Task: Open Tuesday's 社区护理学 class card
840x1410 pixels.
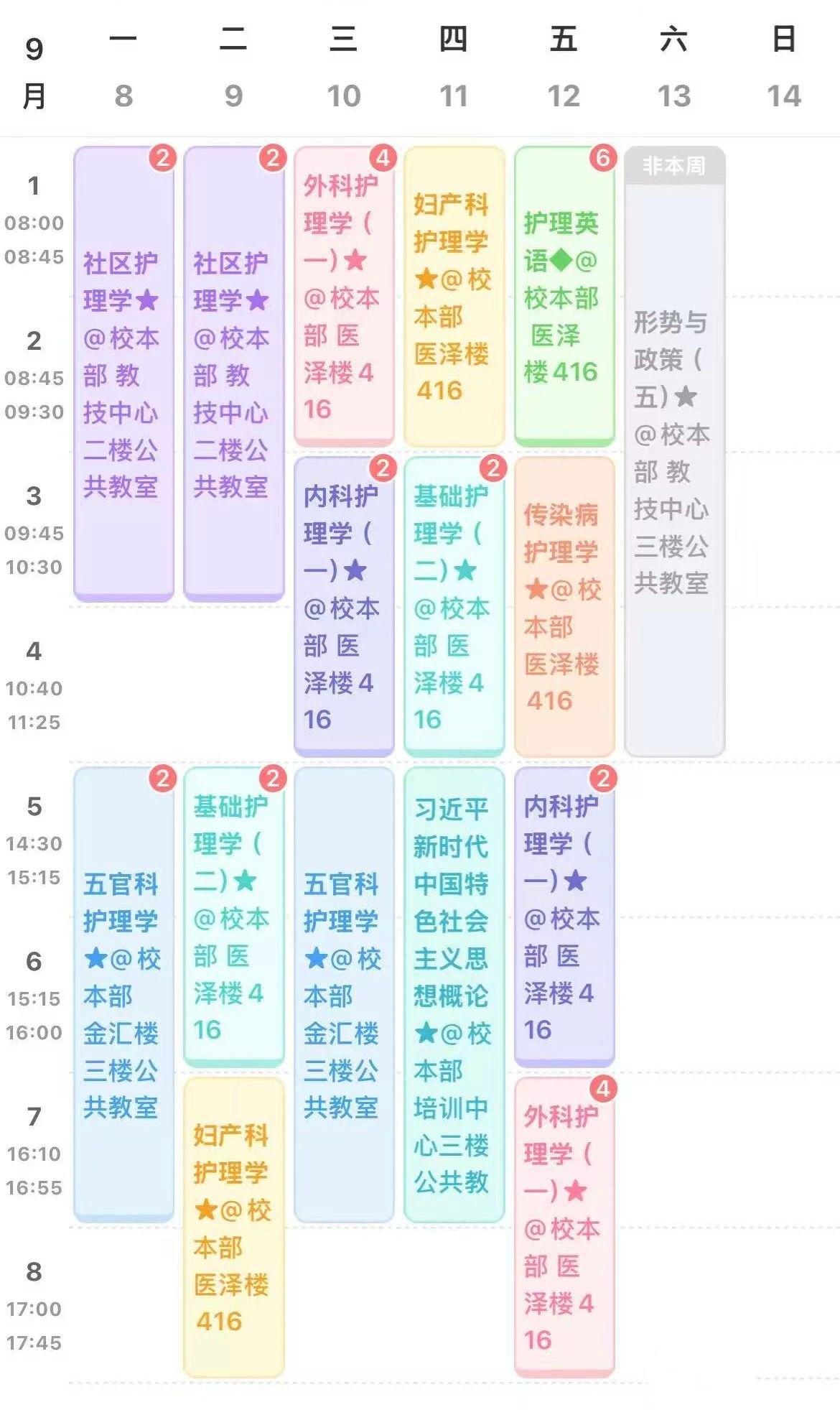Action: (233, 375)
